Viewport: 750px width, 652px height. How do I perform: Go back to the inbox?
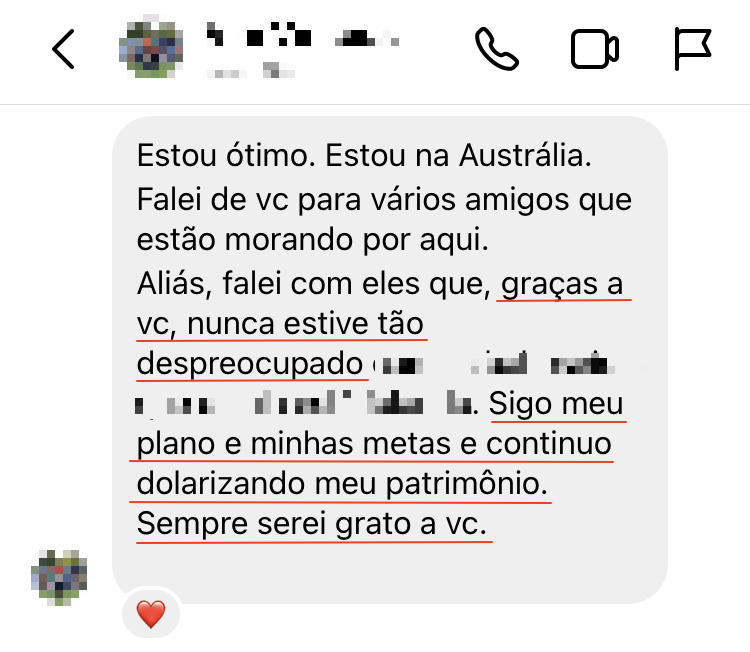coord(64,49)
